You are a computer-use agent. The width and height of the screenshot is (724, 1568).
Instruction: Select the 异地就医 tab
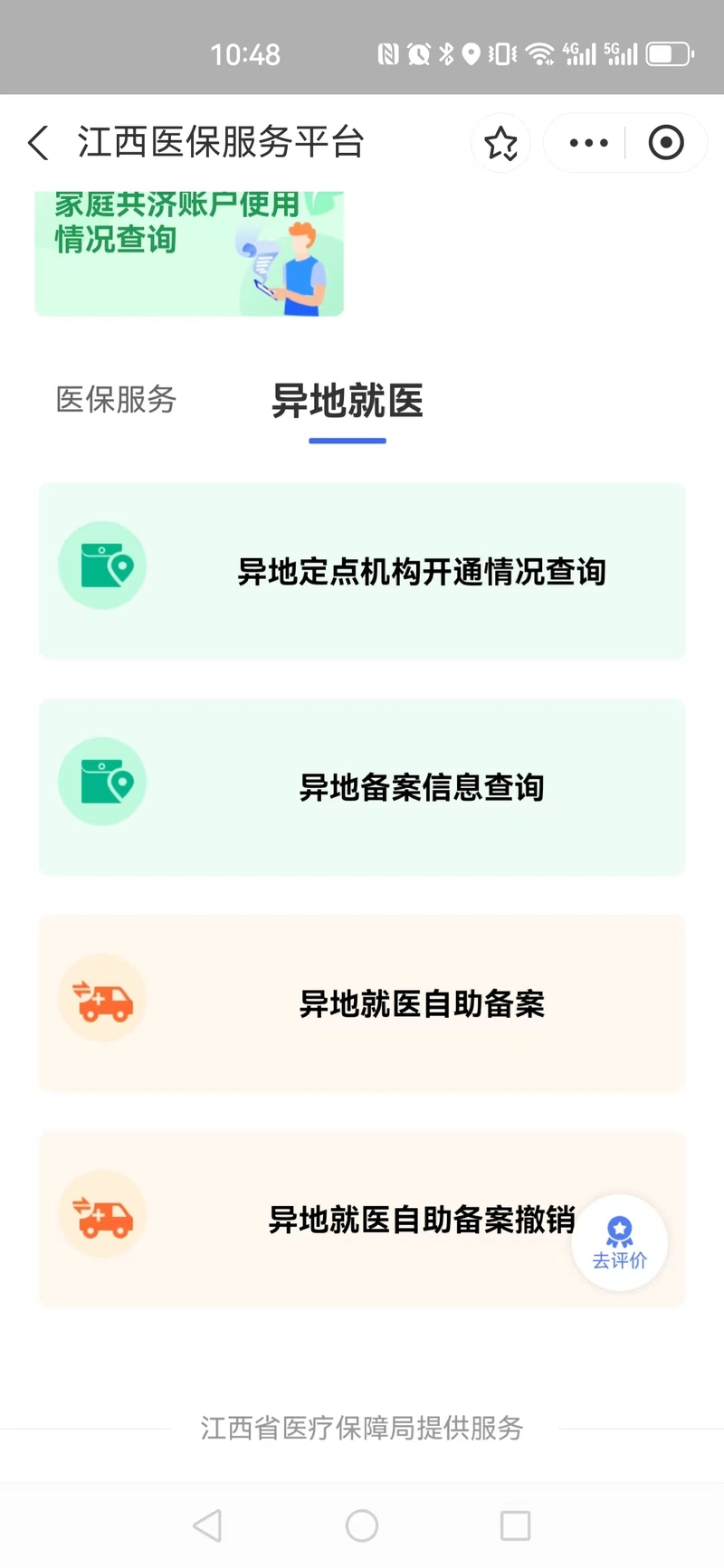click(348, 401)
